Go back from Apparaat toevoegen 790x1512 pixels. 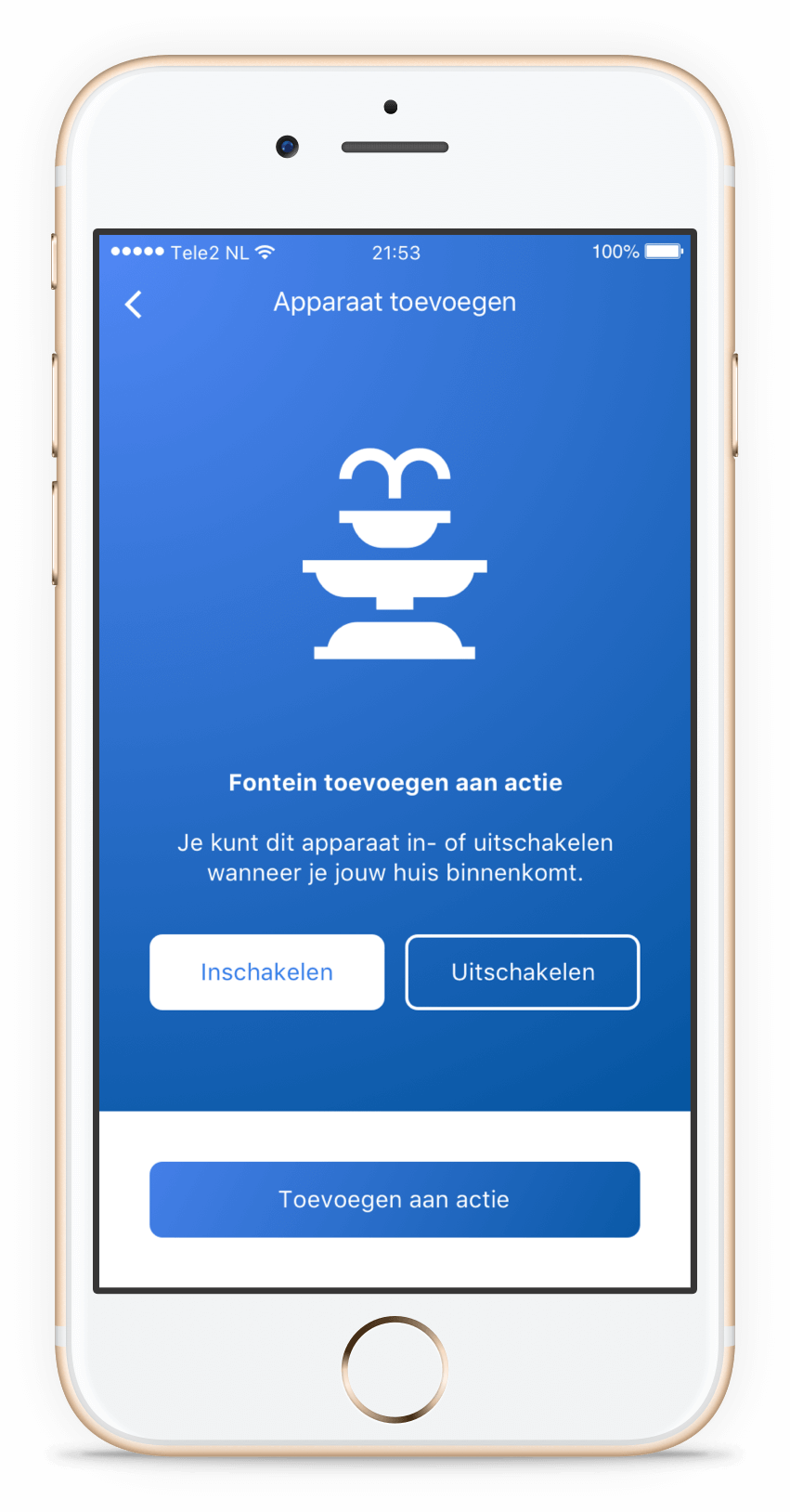click(134, 304)
